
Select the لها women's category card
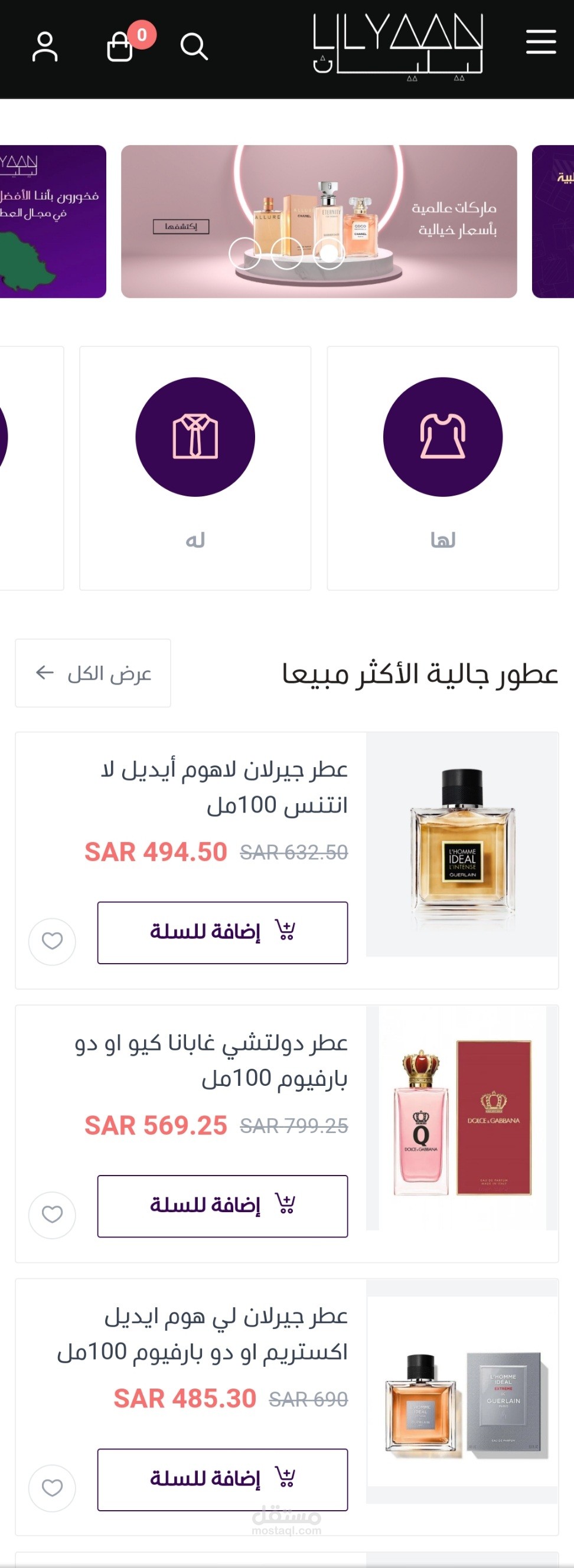point(443,468)
